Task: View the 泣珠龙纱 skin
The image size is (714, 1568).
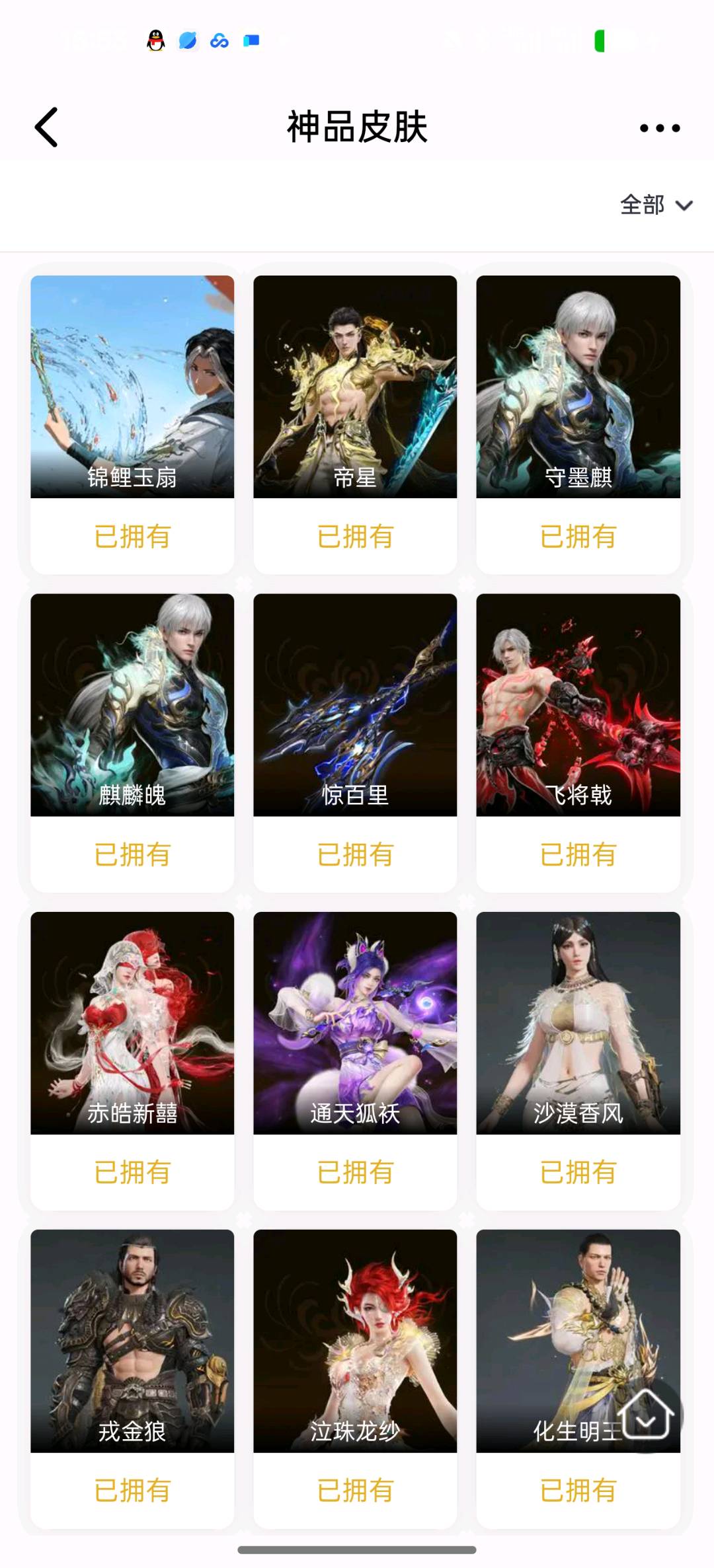Action: (355, 1340)
